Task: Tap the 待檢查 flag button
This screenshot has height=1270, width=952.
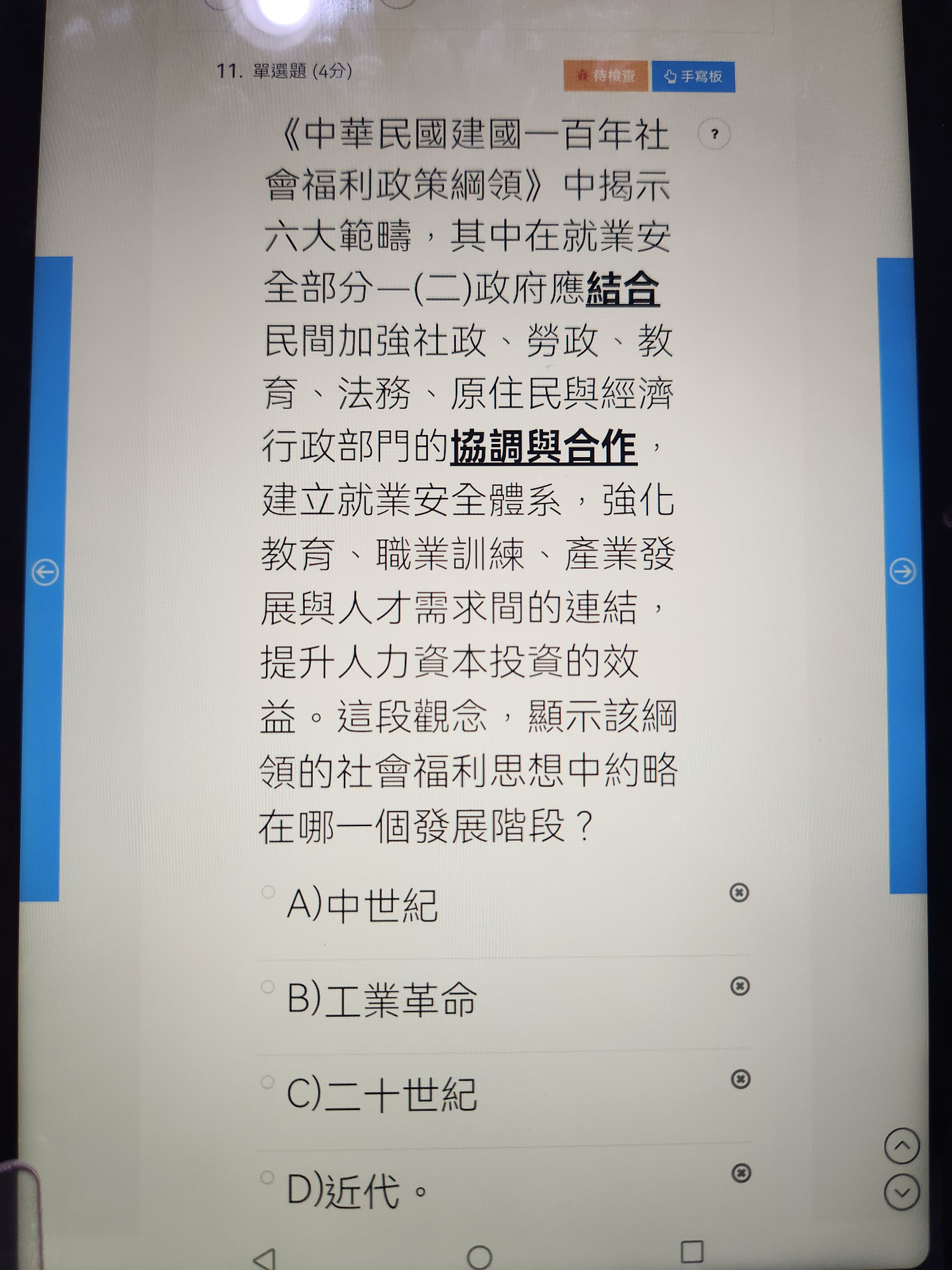Action: pyautogui.click(x=605, y=76)
